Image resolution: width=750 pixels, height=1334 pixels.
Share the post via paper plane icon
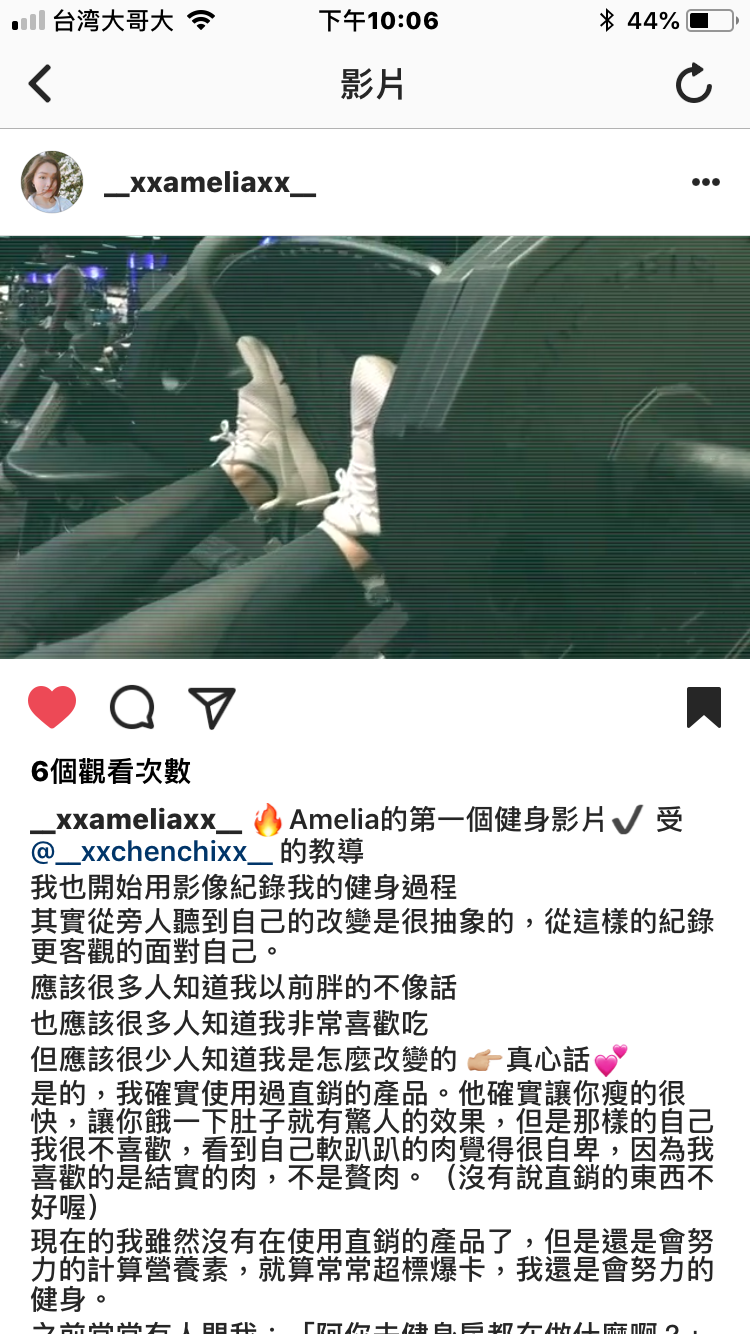click(212, 708)
